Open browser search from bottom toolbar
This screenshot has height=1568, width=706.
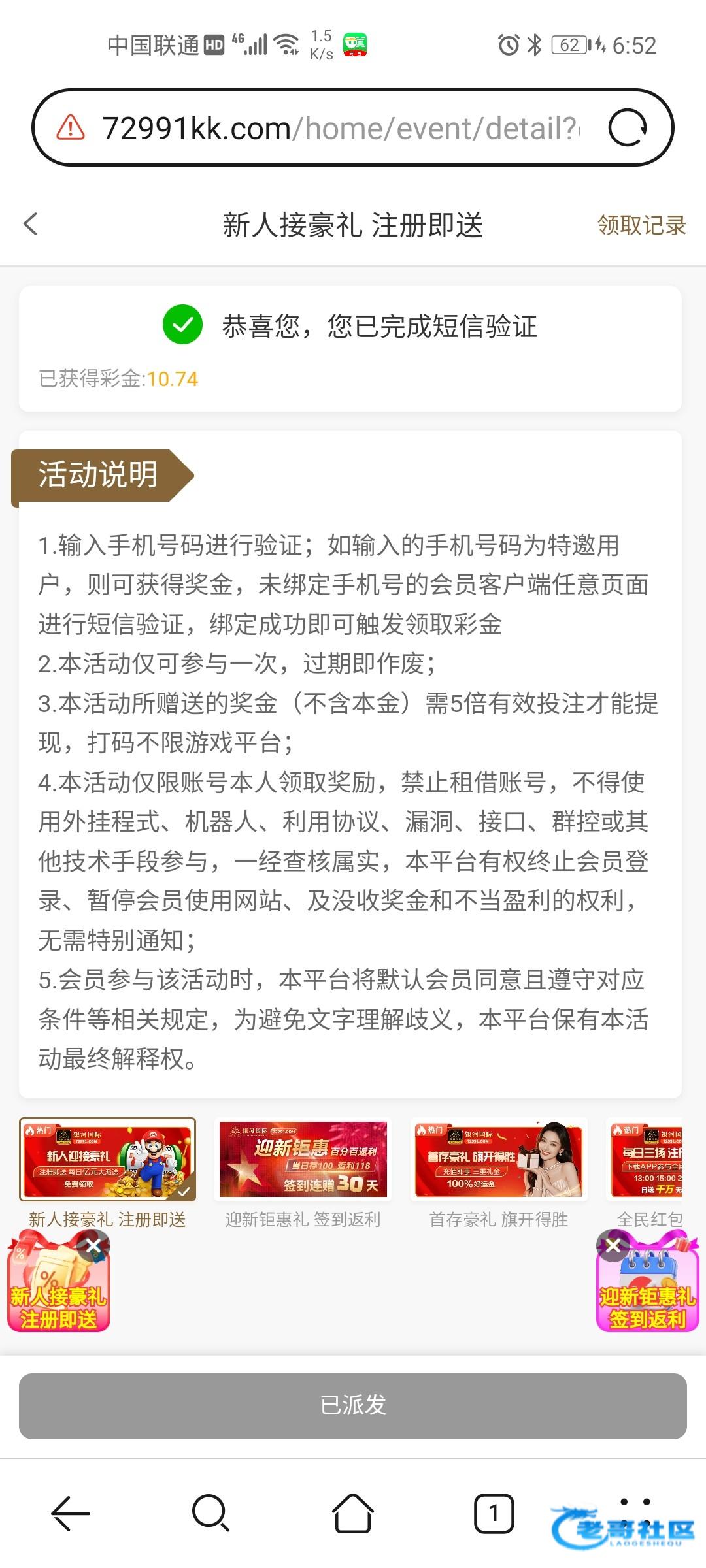pos(210,1513)
